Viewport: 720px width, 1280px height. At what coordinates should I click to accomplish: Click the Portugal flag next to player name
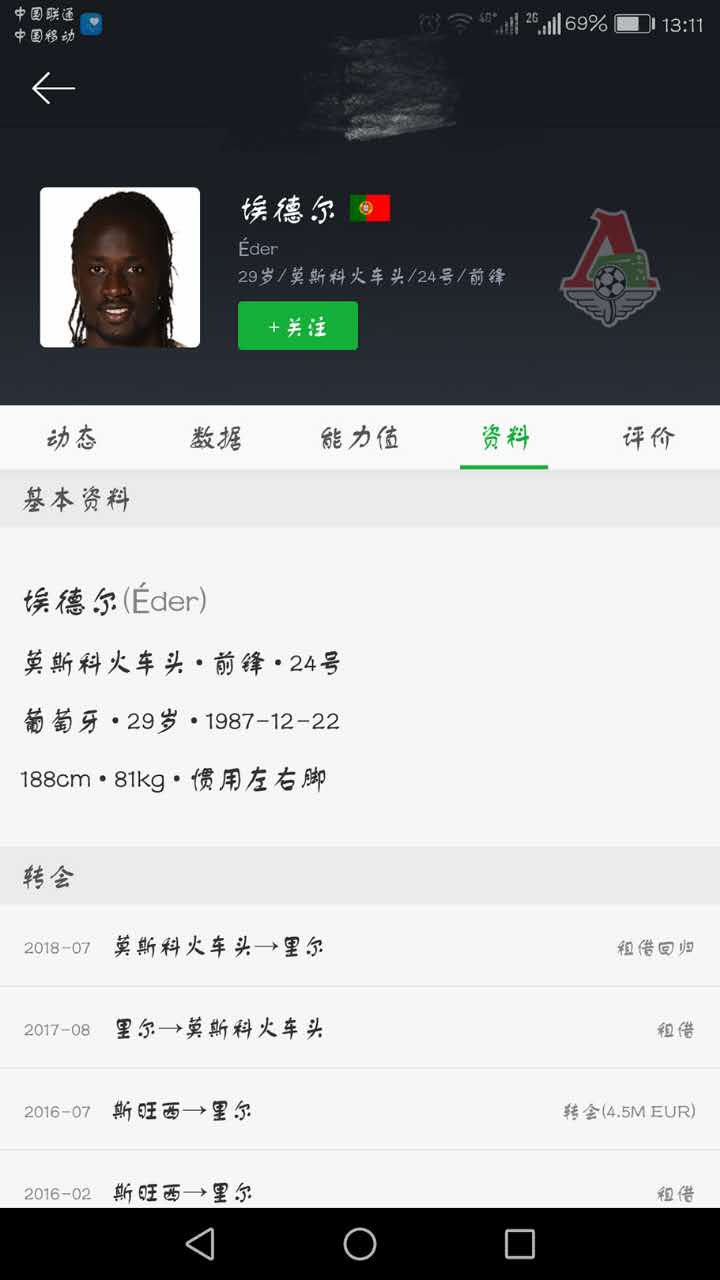tap(369, 208)
